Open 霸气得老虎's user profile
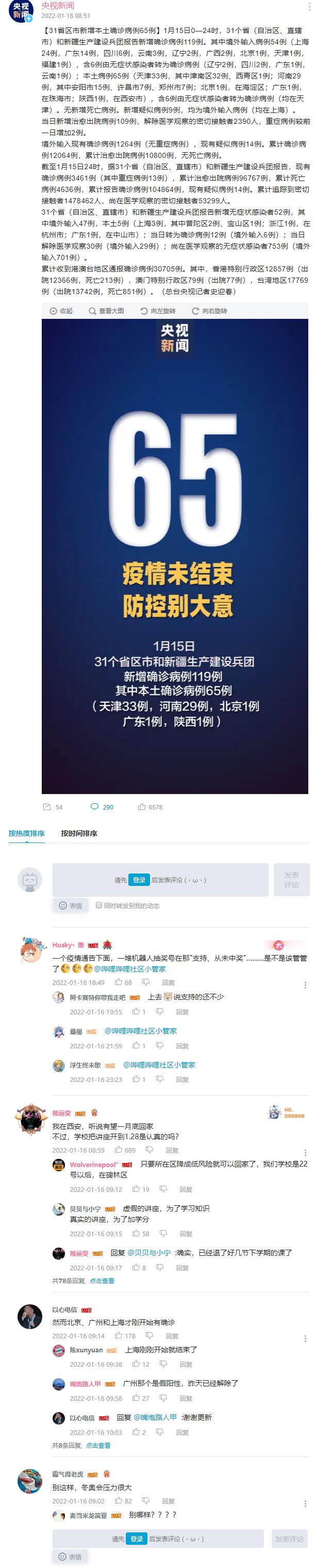The width and height of the screenshot is (316, 1568). click(x=67, y=1474)
